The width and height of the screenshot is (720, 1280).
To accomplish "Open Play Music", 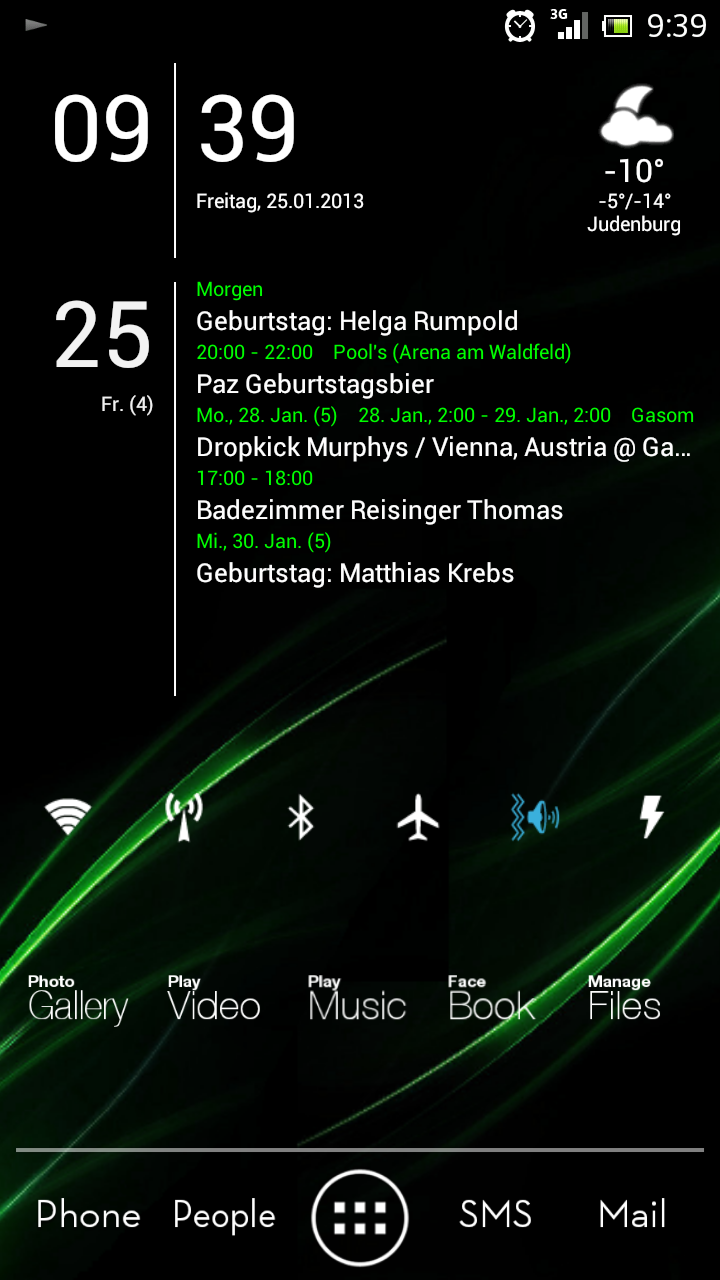I will pos(357,1000).
